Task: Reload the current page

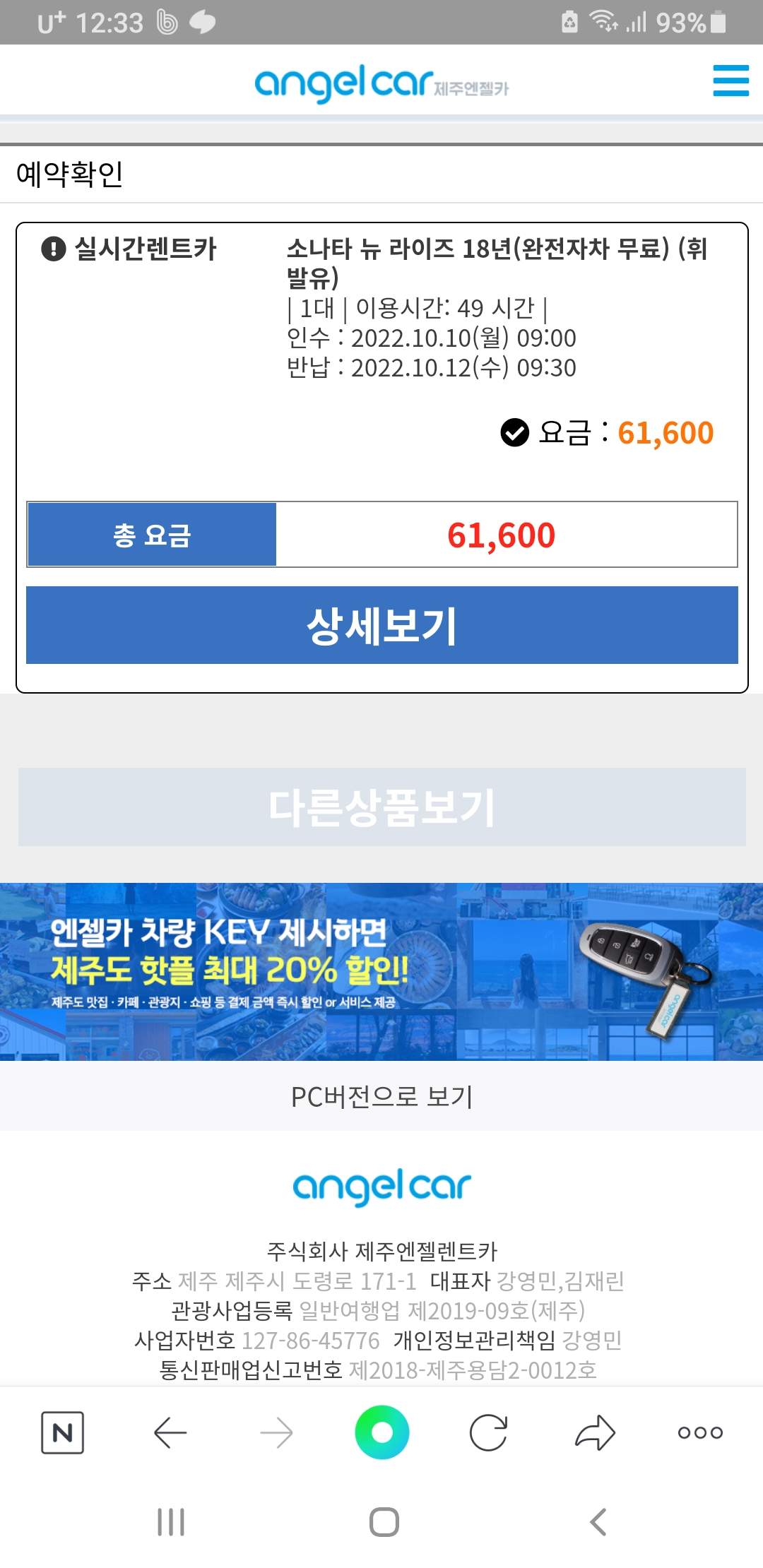Action: coord(488,1432)
